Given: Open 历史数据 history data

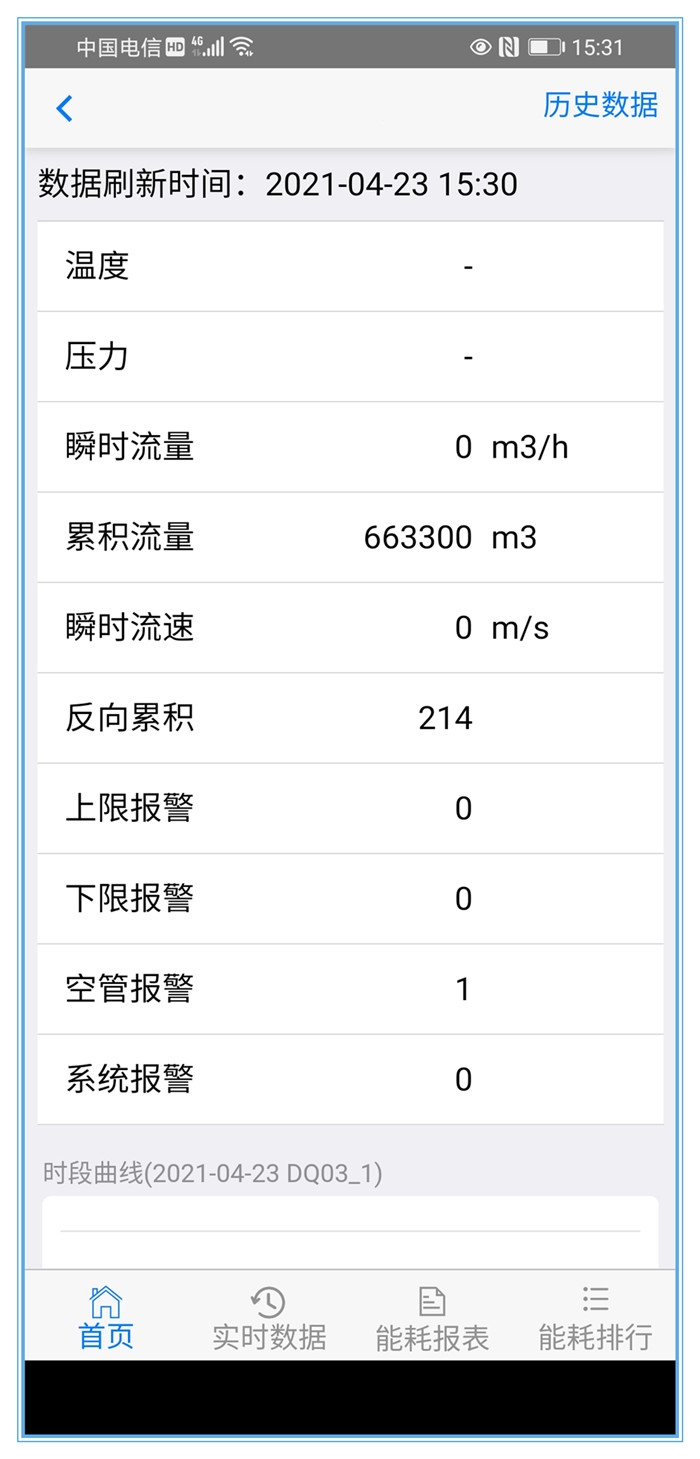Looking at the screenshot, I should (600, 105).
